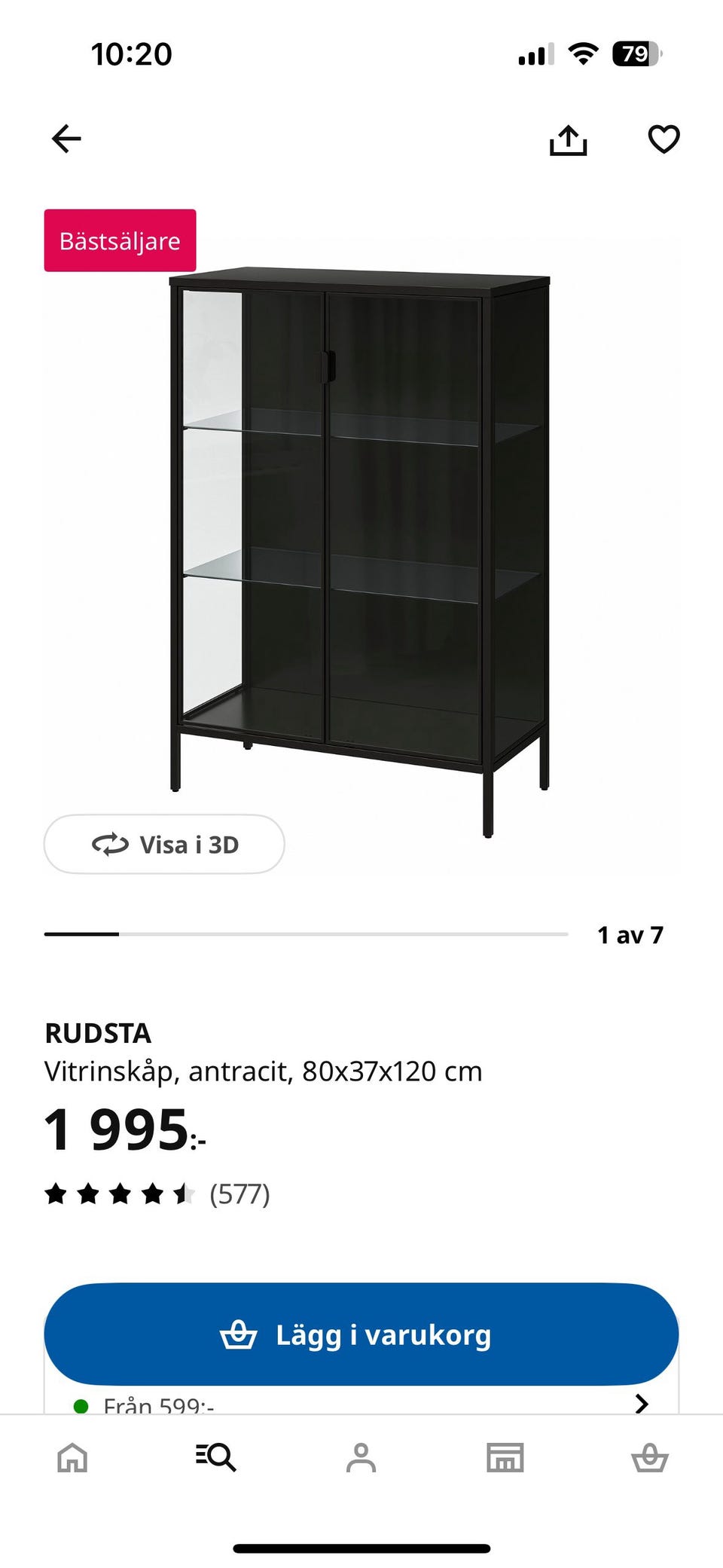
Task: Tap the back arrow icon
Action: pyautogui.click(x=66, y=138)
